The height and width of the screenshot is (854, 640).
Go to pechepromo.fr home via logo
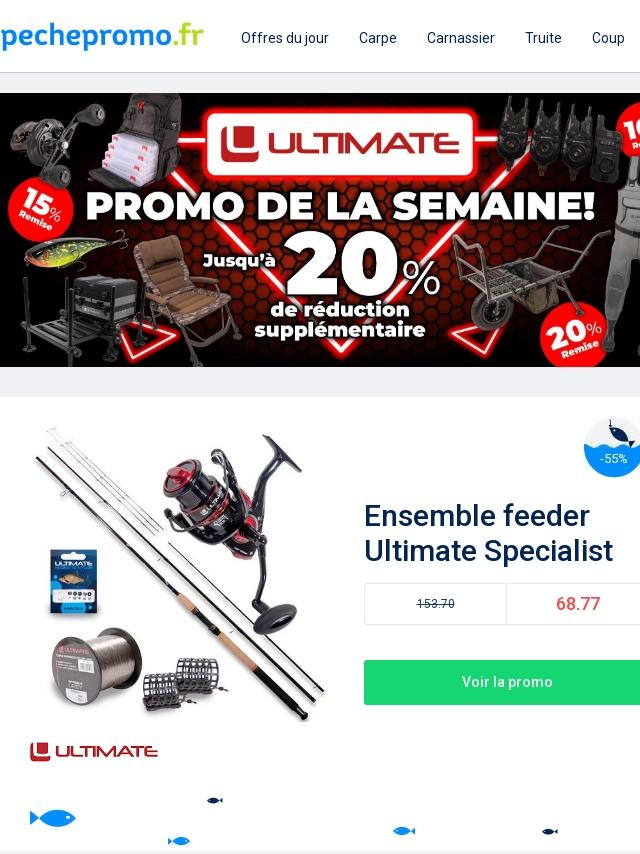click(x=102, y=37)
